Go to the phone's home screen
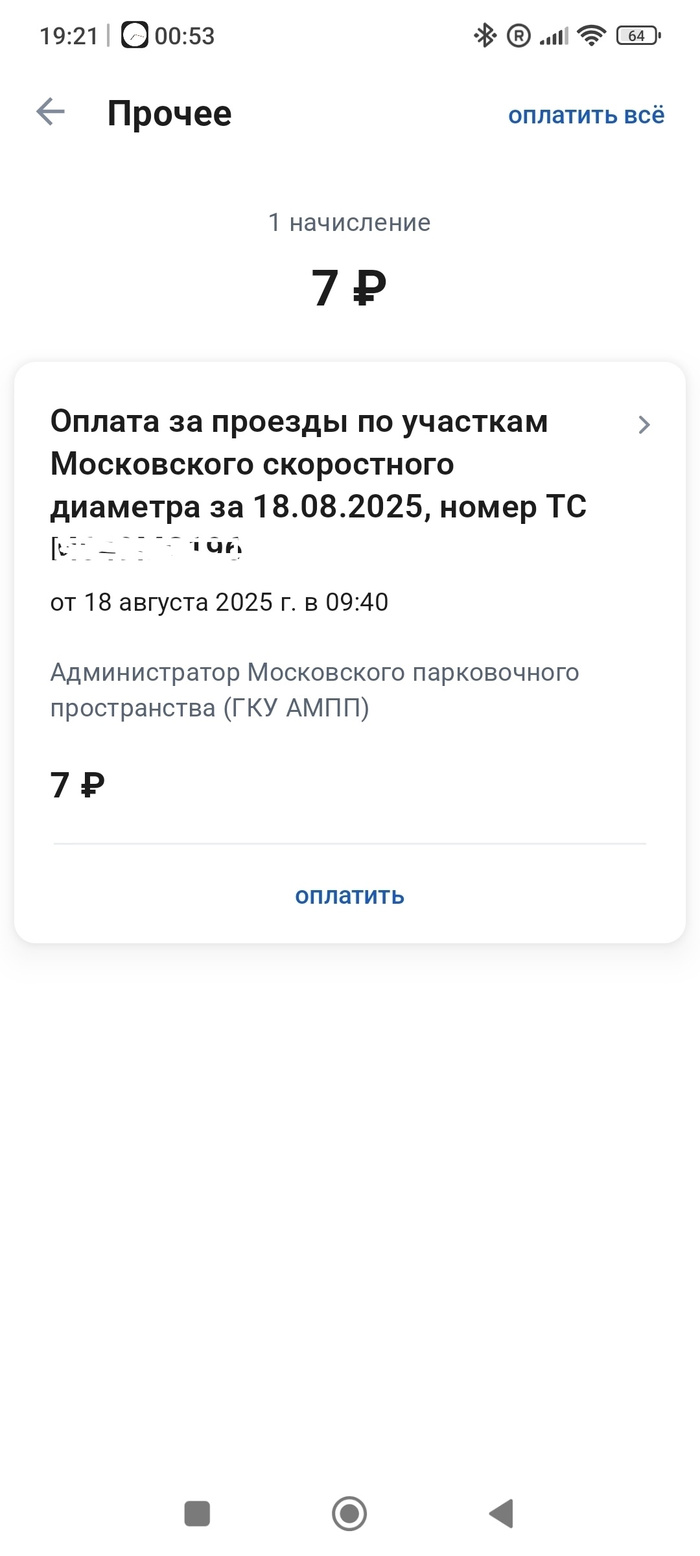This screenshot has width=700, height=1556. (349, 1513)
